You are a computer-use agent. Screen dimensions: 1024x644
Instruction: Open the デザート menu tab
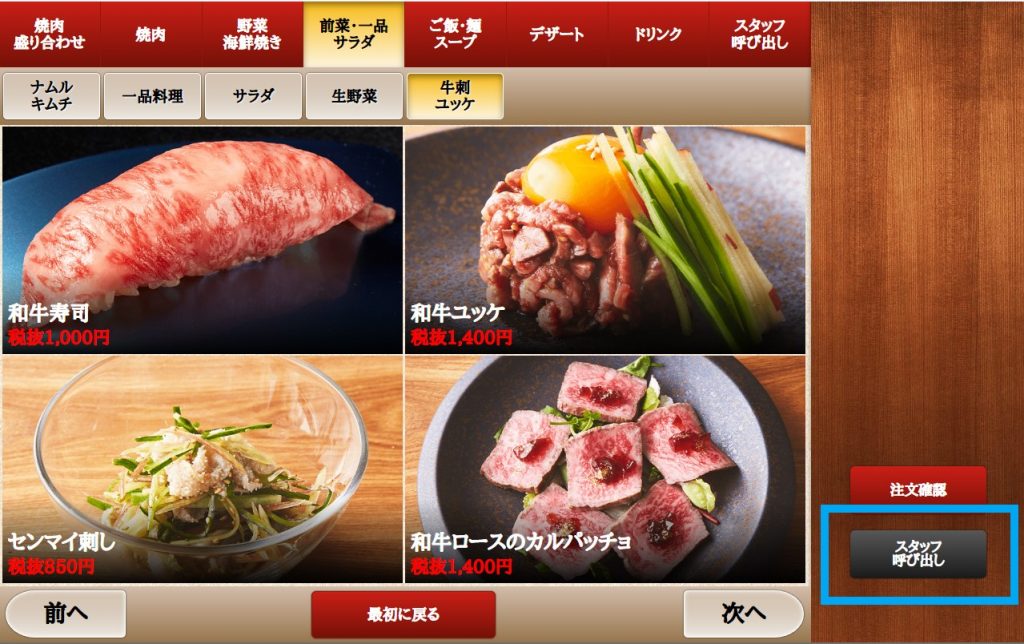coord(556,34)
